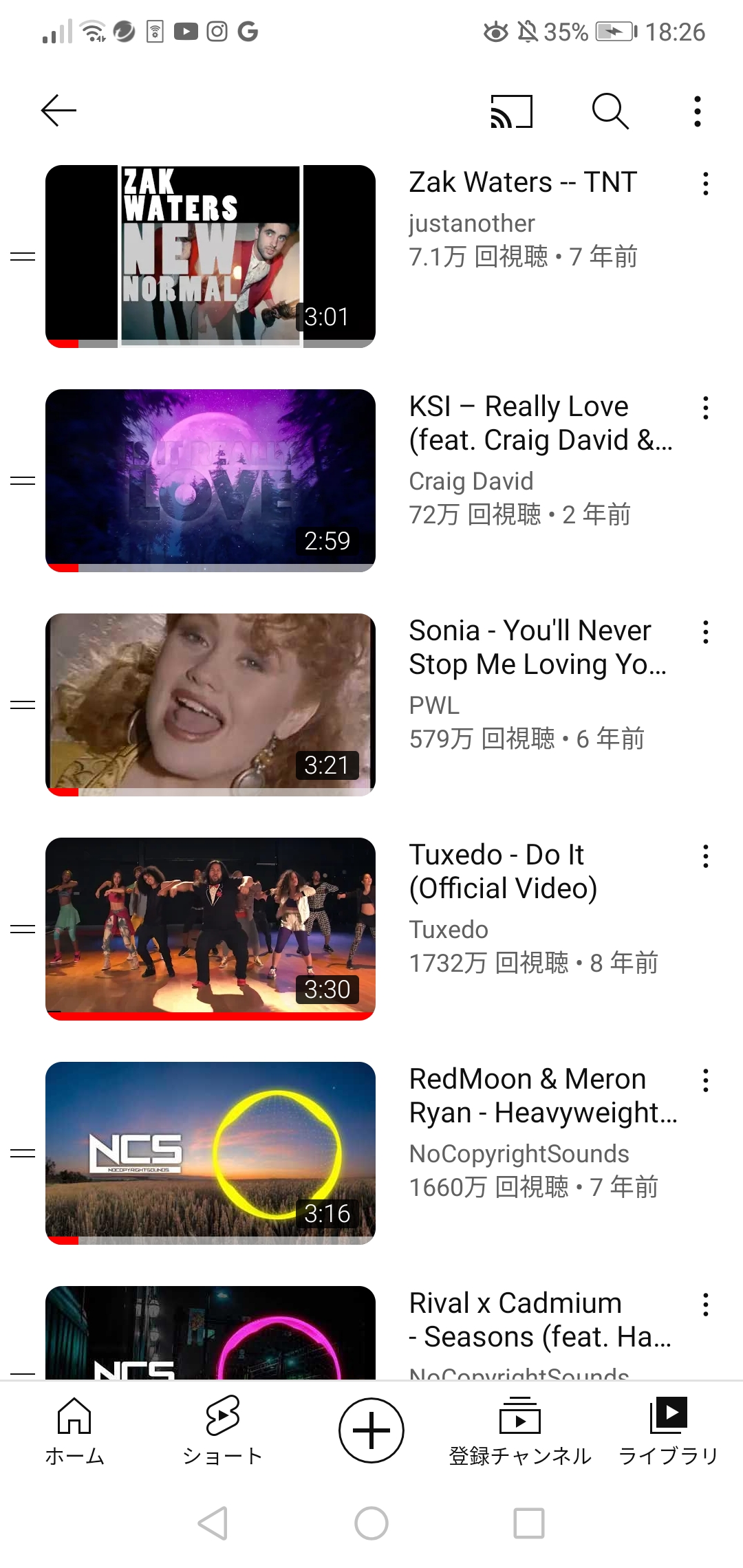Play Sonia - You'll Never Stop Me Loving You
This screenshot has width=743, height=1568.
211,704
